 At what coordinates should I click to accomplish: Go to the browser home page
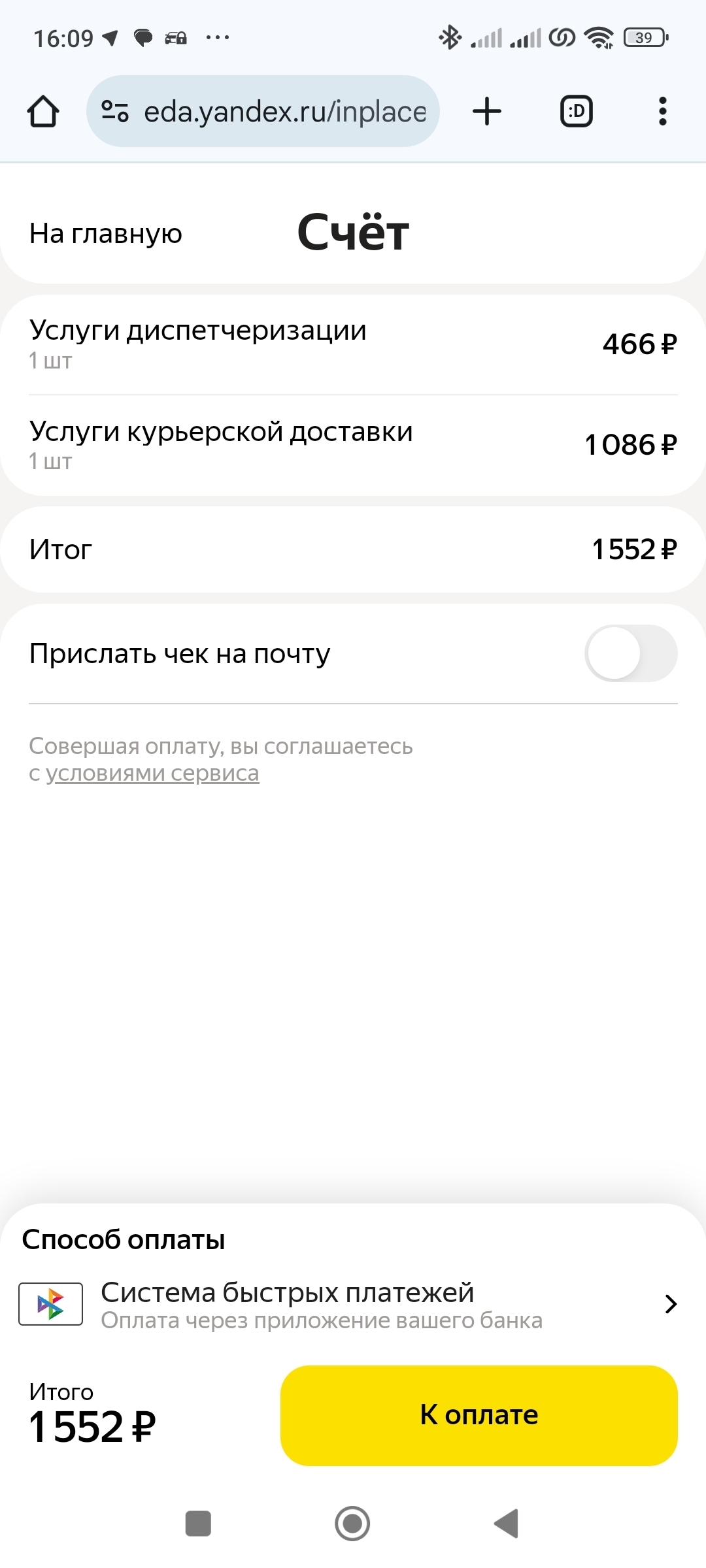43,111
